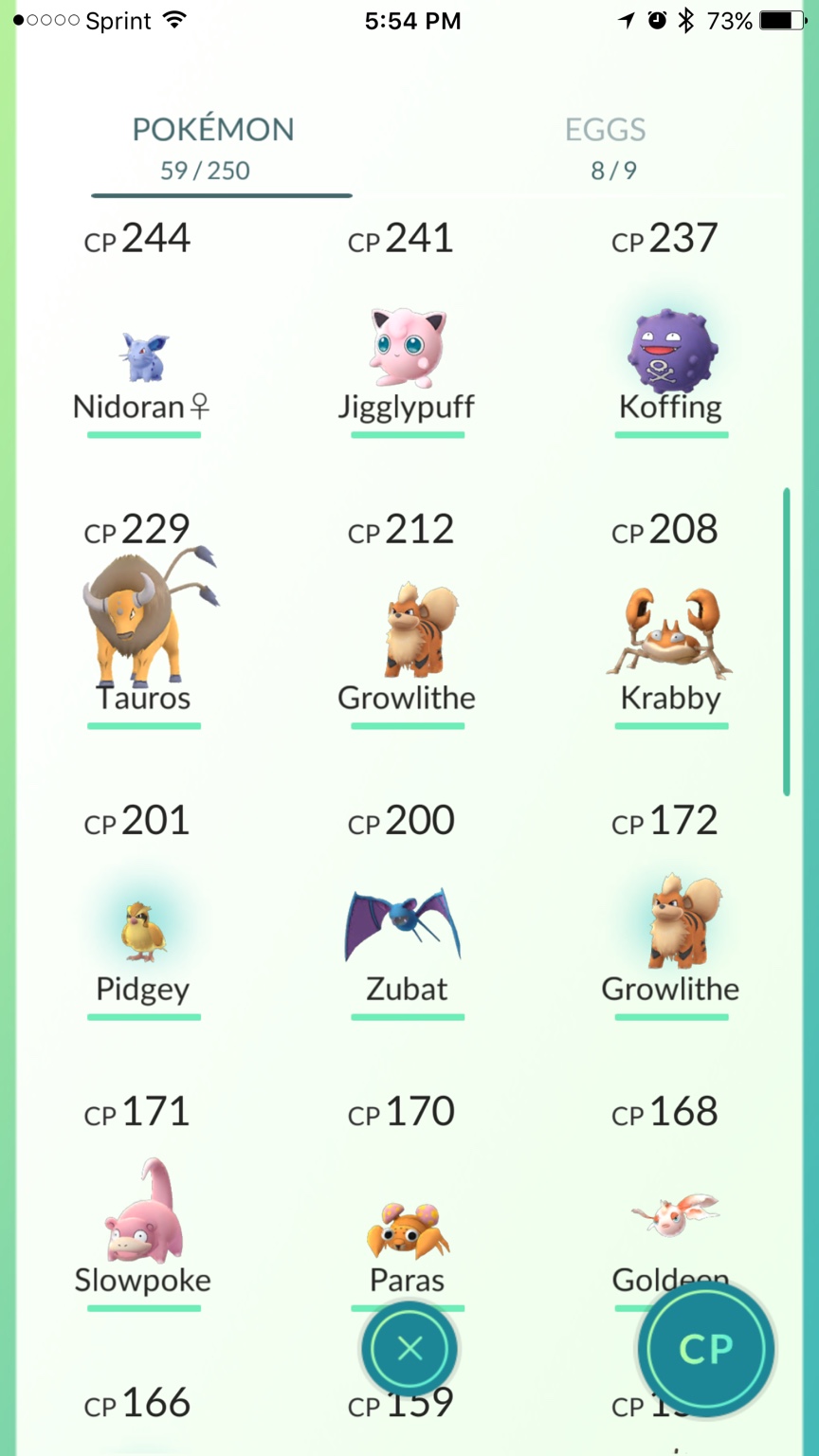View Krabby's details

click(x=671, y=633)
